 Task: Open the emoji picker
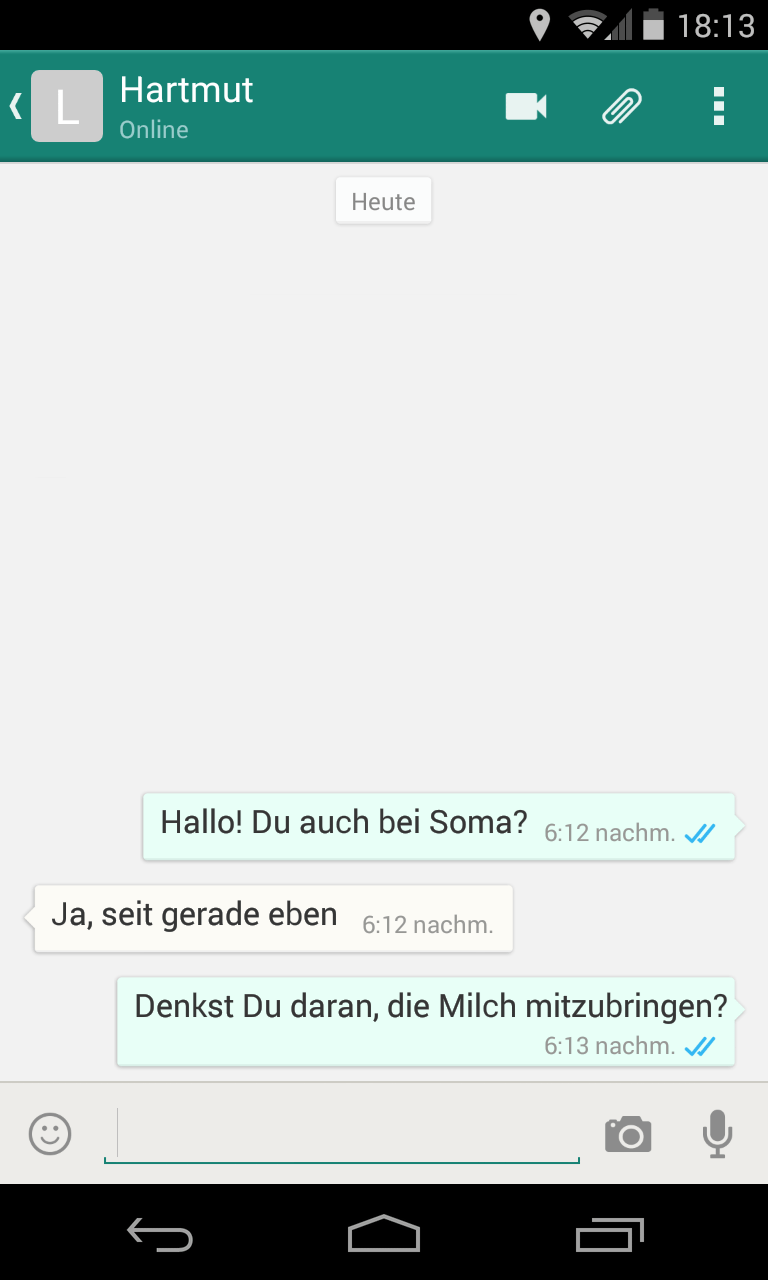pos(50,1134)
